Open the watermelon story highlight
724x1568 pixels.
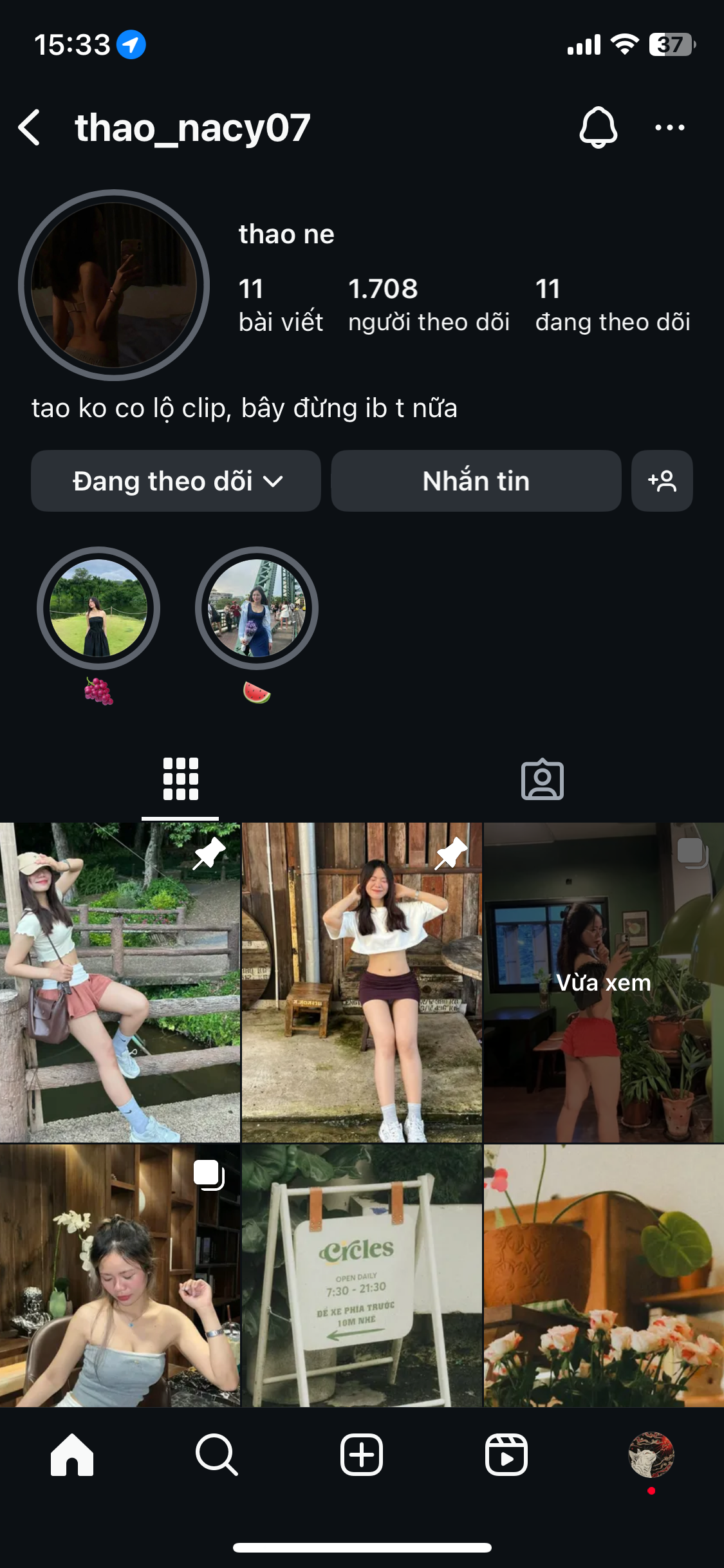point(257,608)
